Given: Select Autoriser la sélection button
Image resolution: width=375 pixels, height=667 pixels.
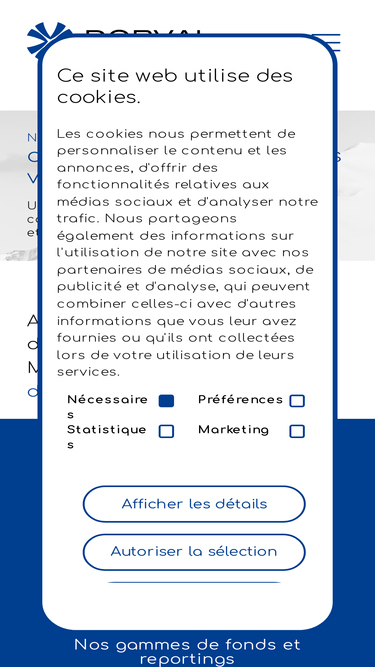Looking at the screenshot, I should click(x=194, y=552).
